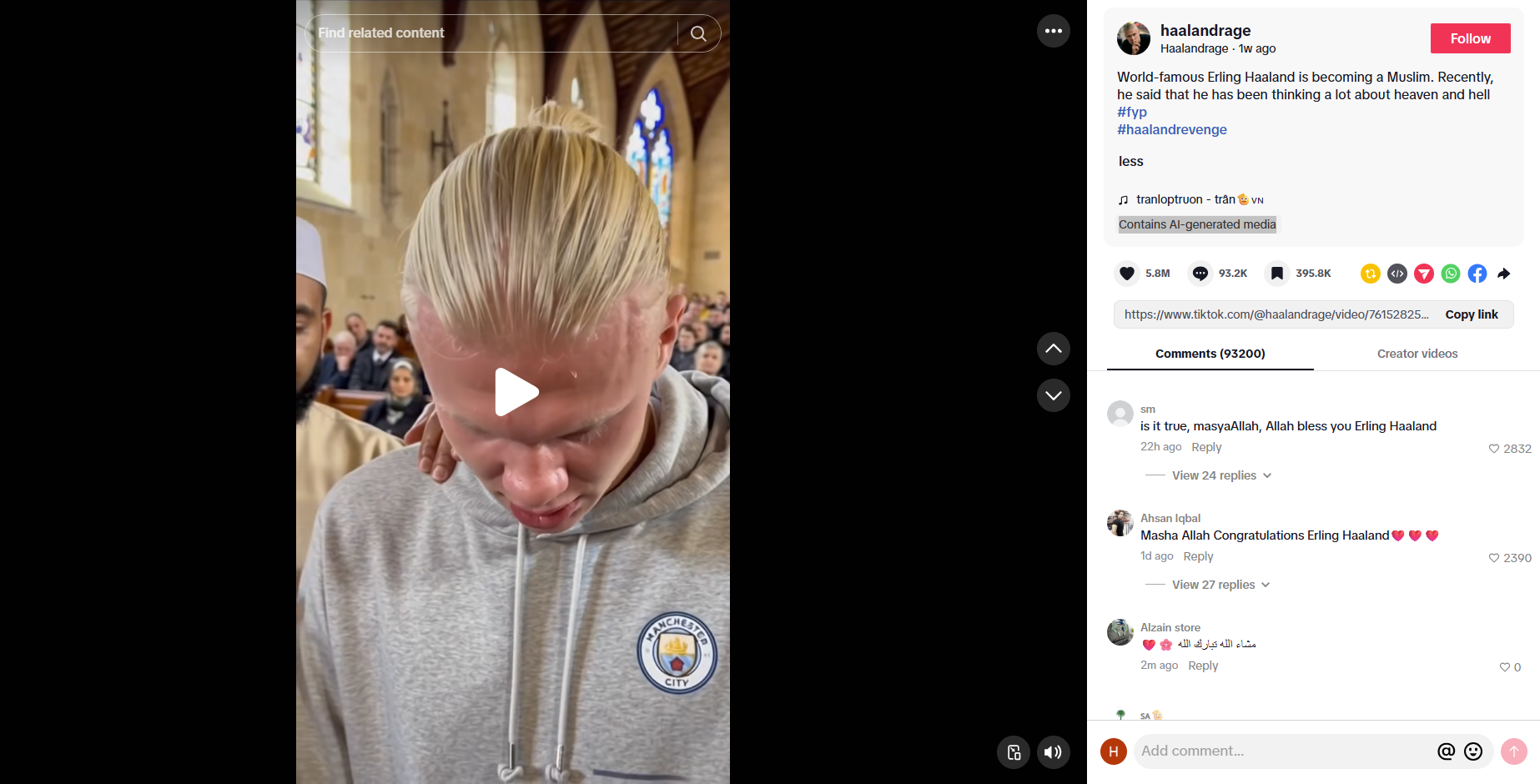Like the video with the heart icon
1540x784 pixels.
(x=1127, y=274)
